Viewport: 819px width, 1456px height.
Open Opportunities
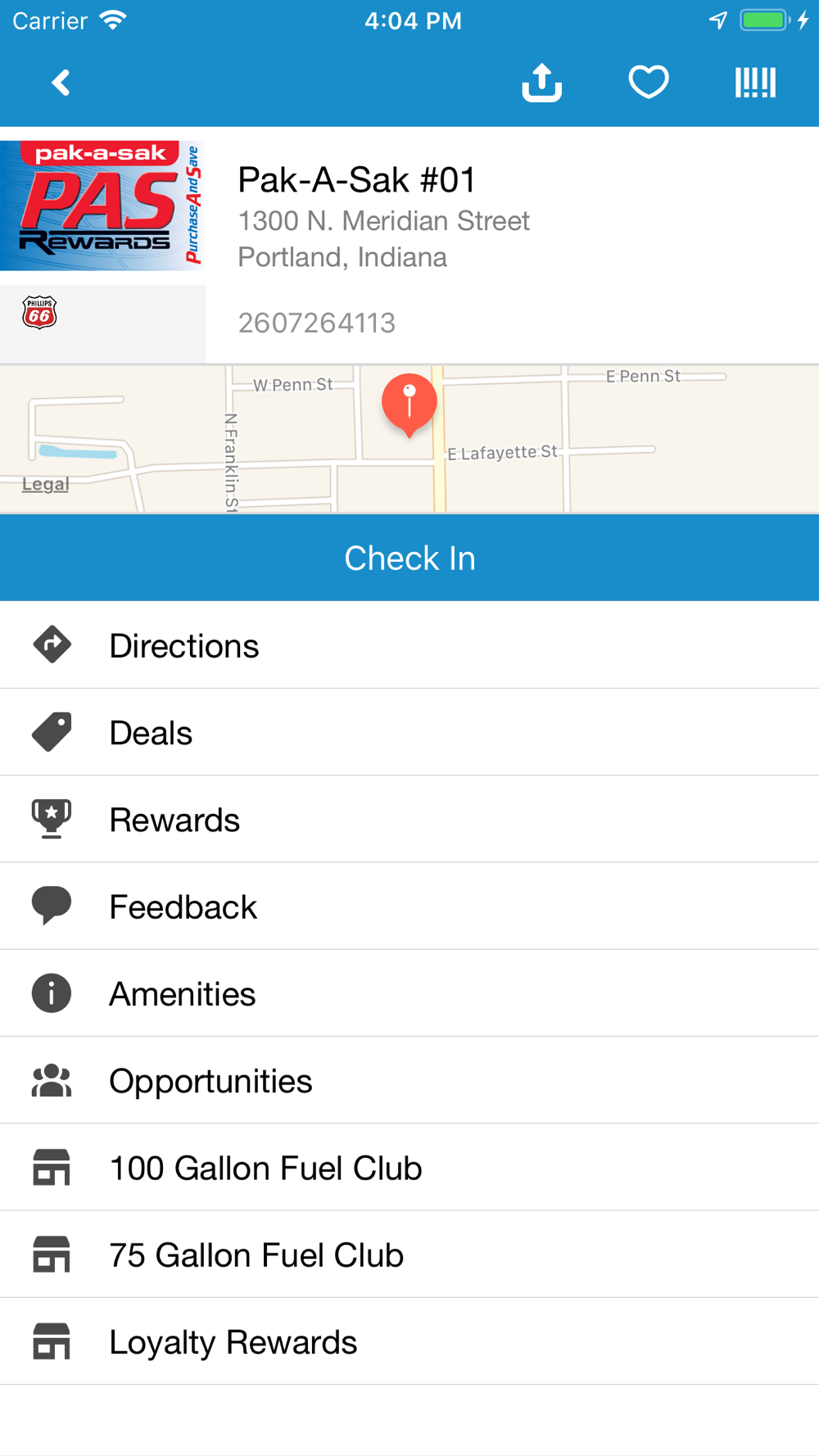(x=409, y=1080)
